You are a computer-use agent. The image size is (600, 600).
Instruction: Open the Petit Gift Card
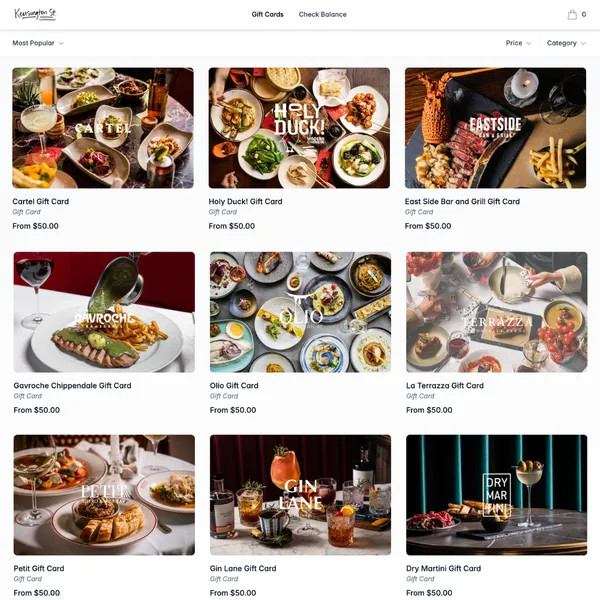103,495
